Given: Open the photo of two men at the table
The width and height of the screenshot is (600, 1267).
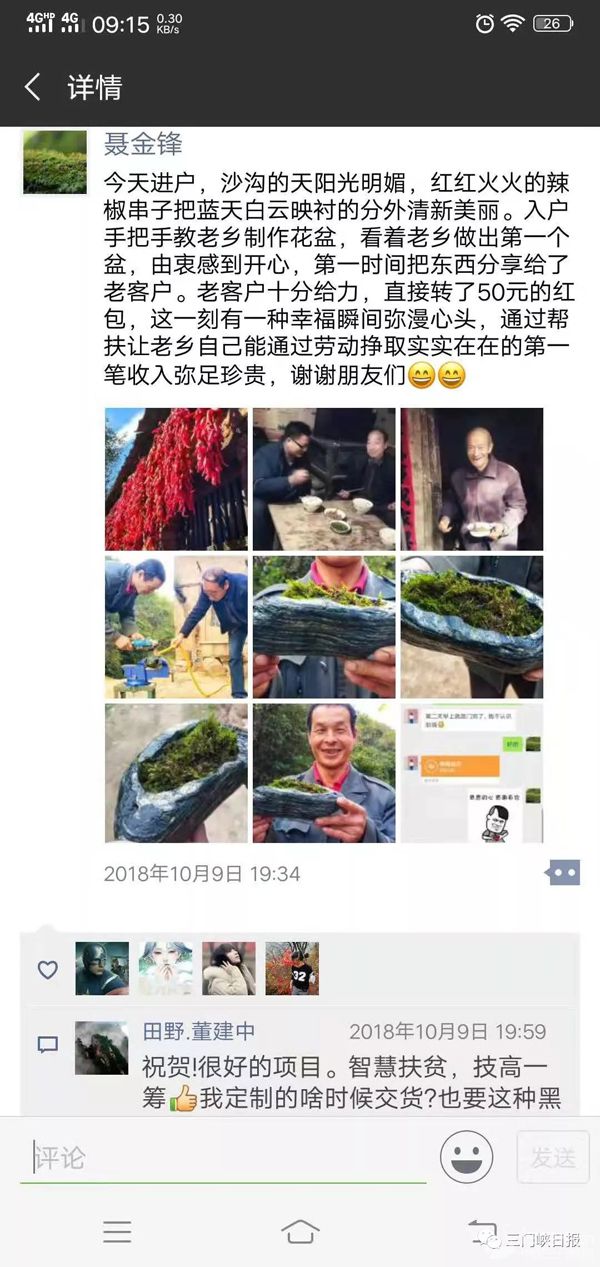Looking at the screenshot, I should tap(324, 479).
